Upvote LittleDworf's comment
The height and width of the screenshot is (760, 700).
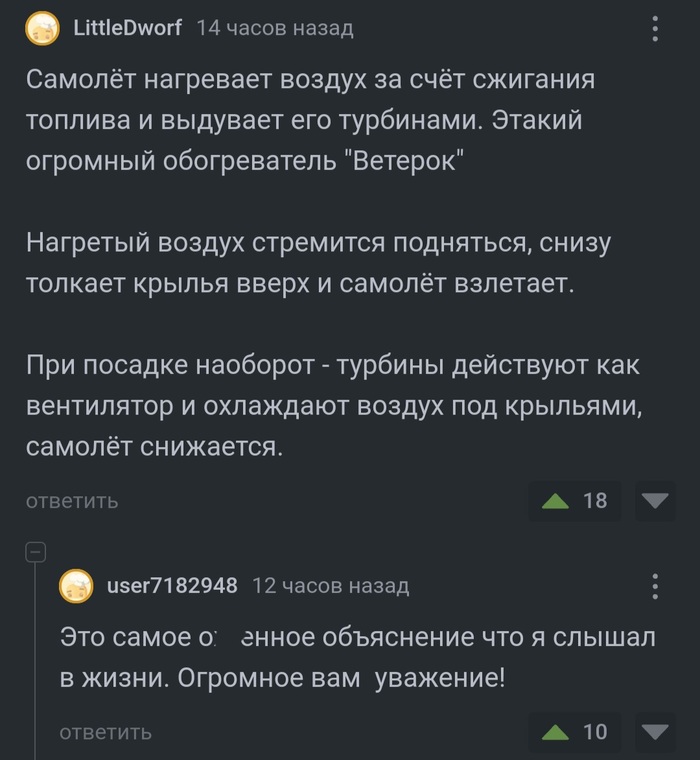tap(556, 500)
